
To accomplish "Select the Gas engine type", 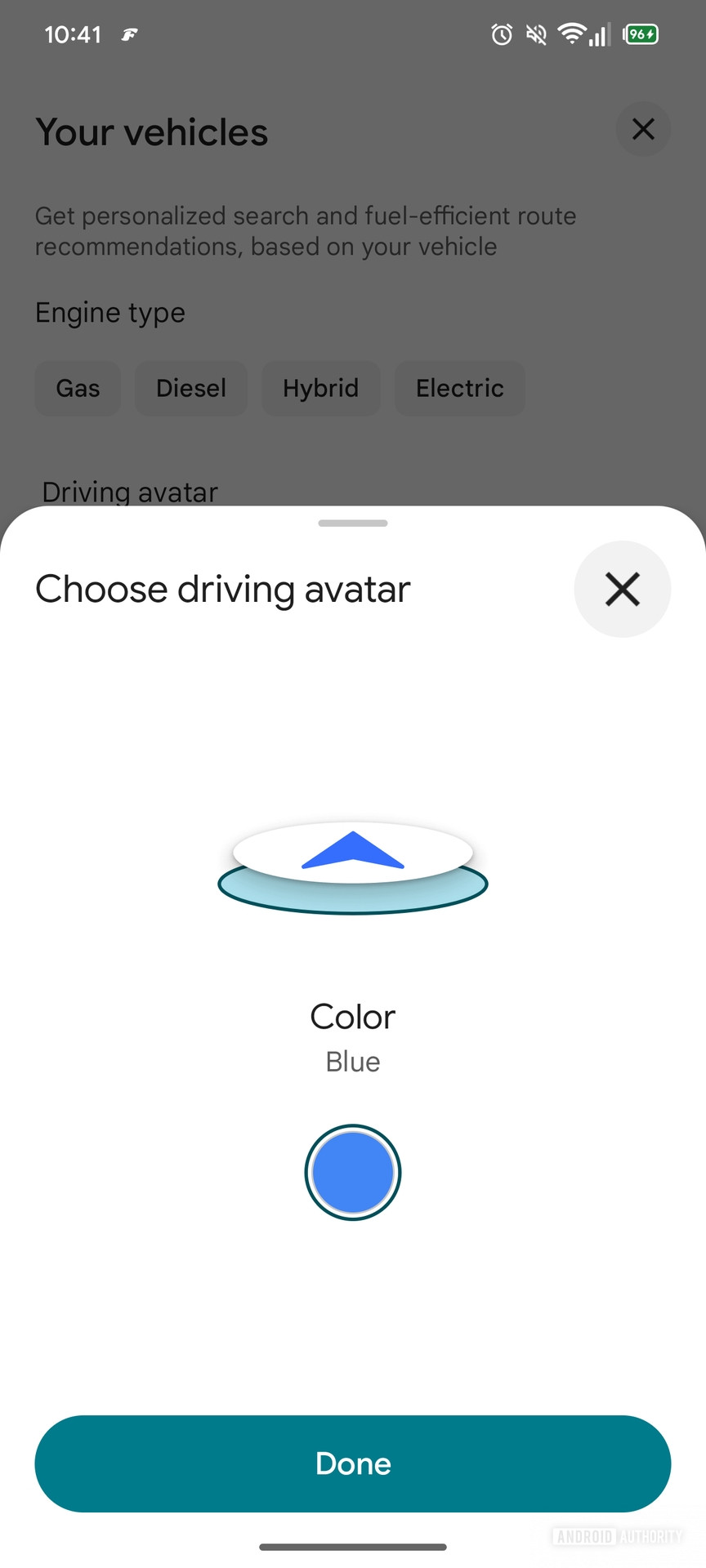I will [78, 389].
